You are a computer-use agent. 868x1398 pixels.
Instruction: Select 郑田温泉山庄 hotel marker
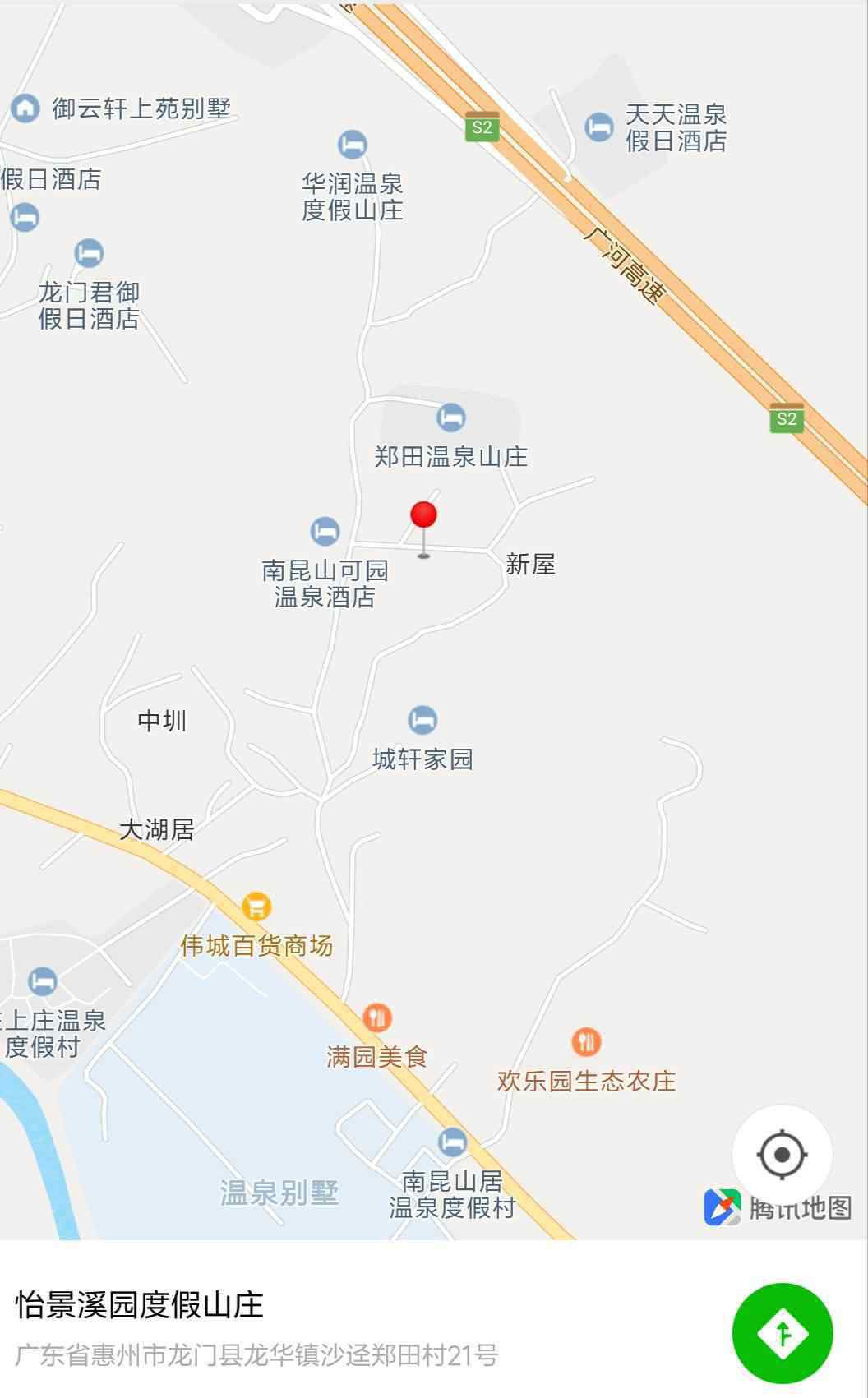450,418
